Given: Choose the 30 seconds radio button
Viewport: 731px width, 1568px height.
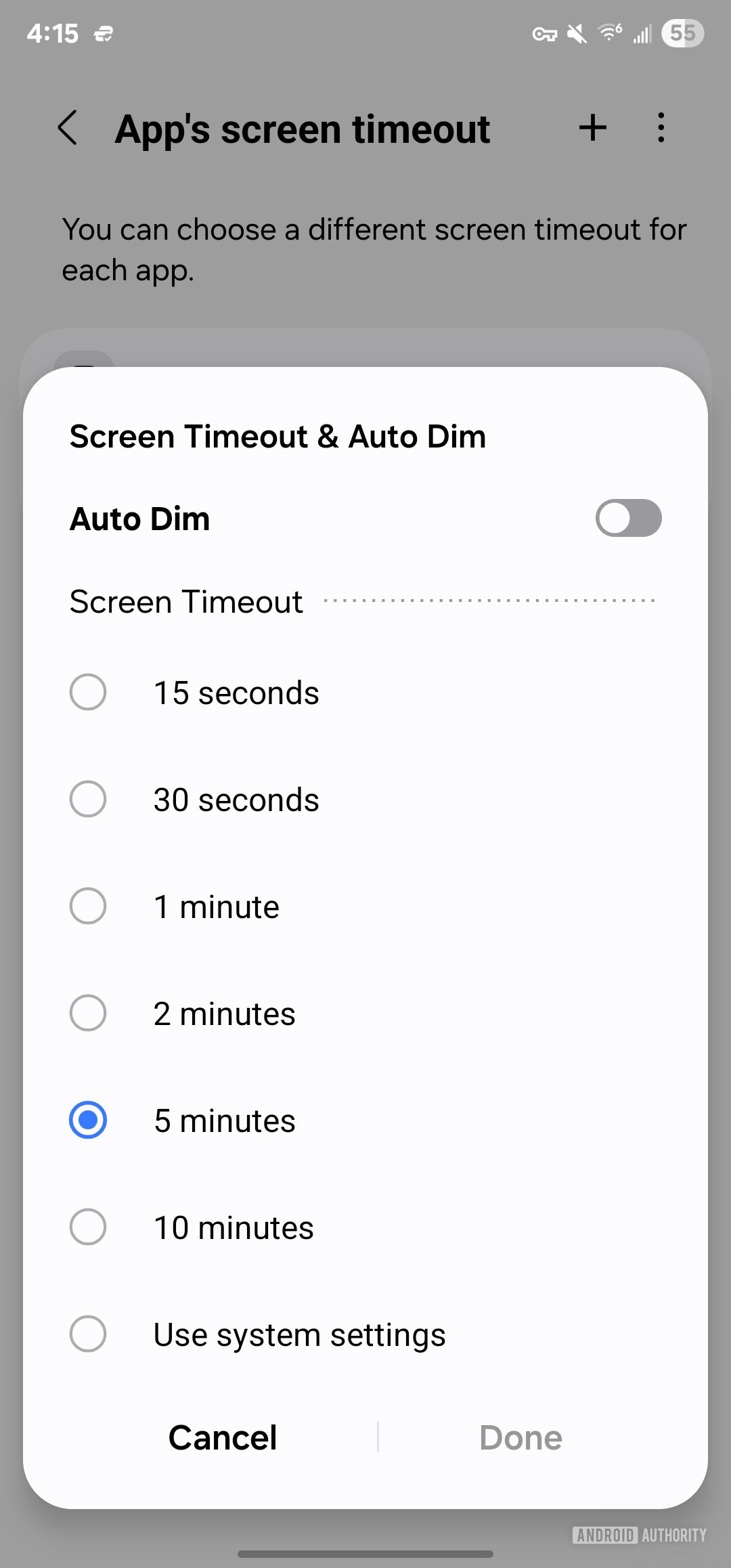Looking at the screenshot, I should click(87, 799).
